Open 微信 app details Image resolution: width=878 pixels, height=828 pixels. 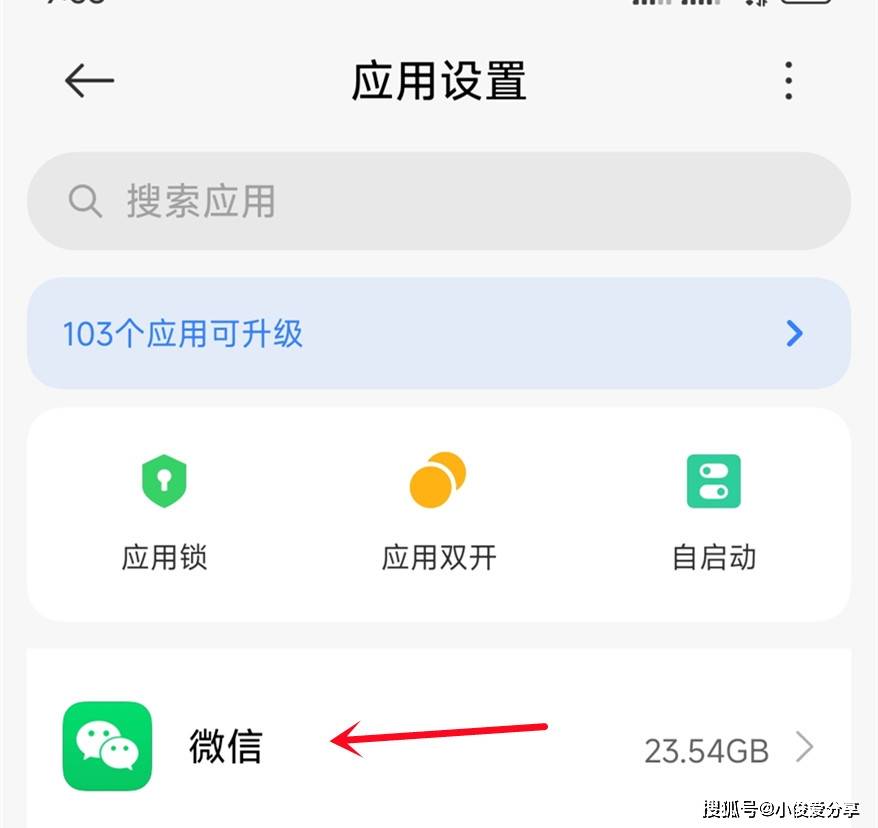click(x=438, y=746)
